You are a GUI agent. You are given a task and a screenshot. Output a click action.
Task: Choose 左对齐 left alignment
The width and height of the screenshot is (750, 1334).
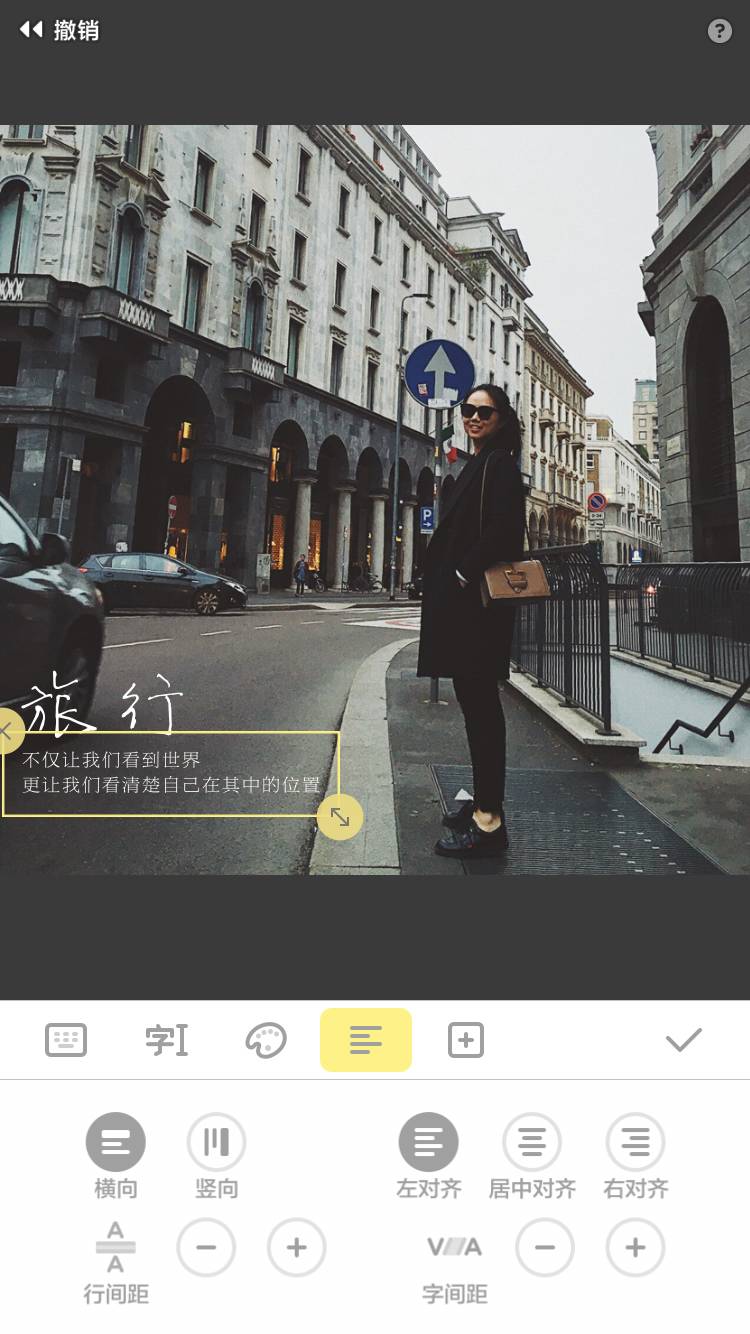(x=429, y=1140)
